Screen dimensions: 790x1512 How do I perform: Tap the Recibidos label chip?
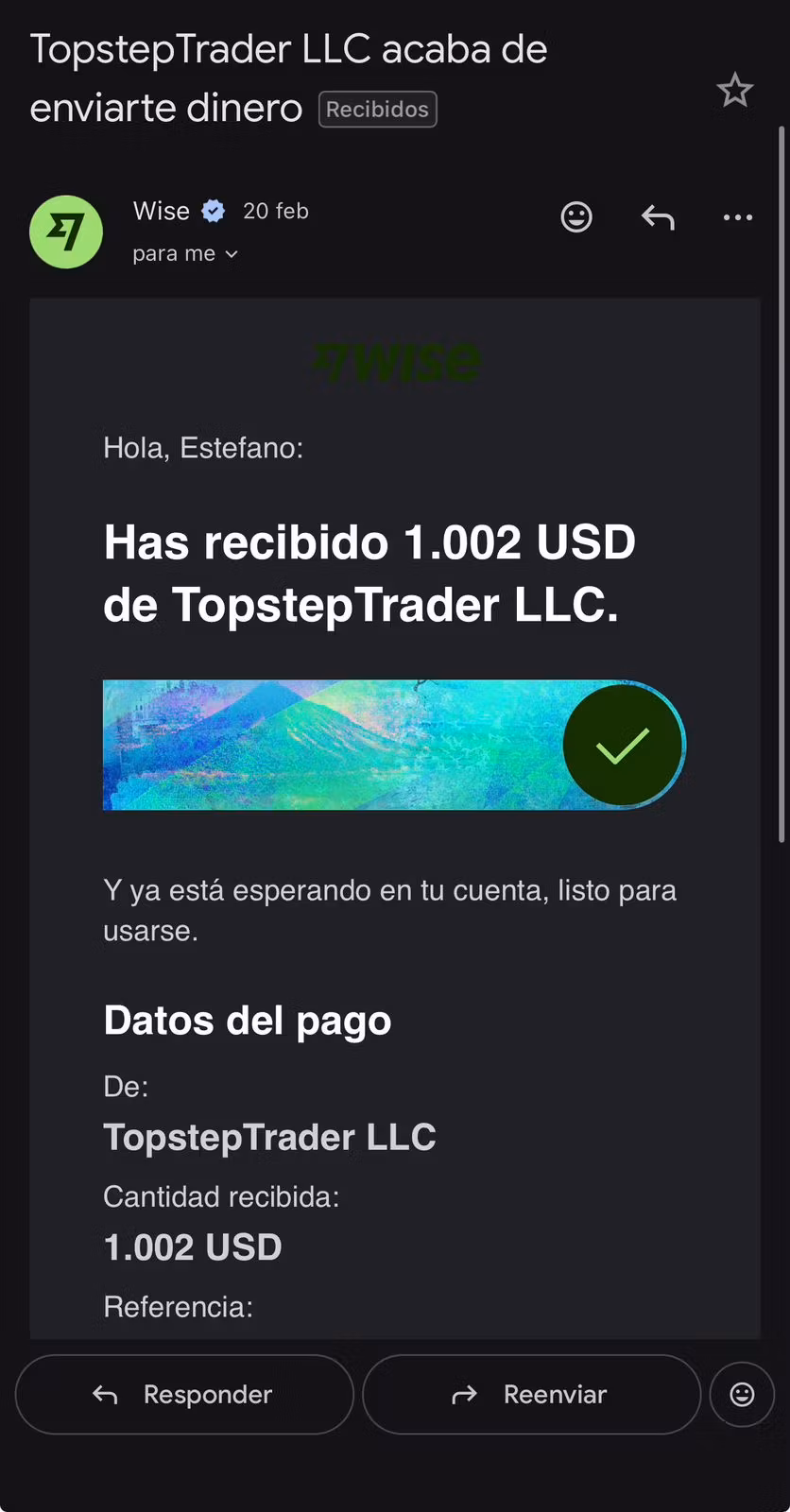(x=377, y=110)
